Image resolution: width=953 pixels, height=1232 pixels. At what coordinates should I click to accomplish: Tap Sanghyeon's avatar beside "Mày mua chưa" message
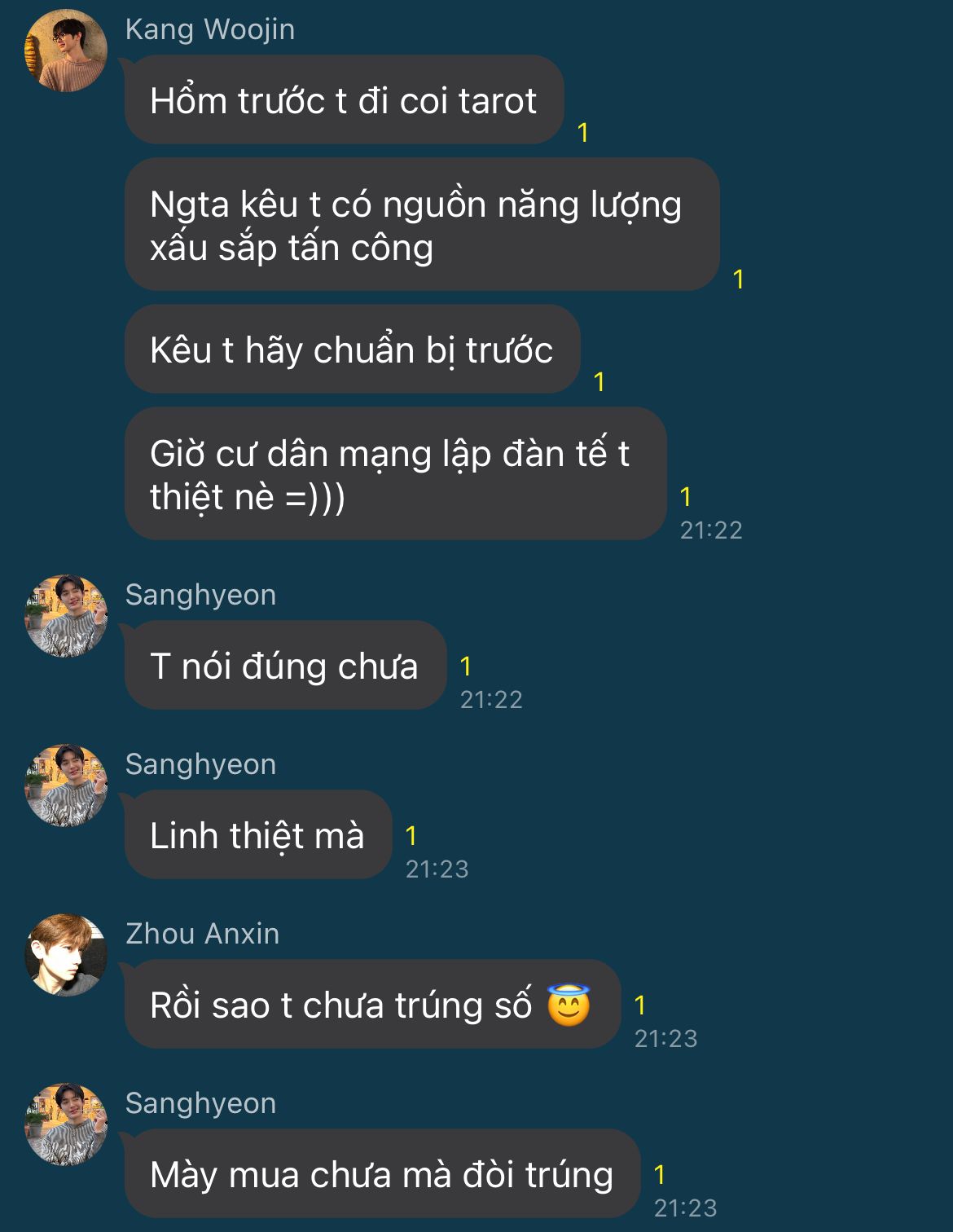pyautogui.click(x=66, y=1124)
